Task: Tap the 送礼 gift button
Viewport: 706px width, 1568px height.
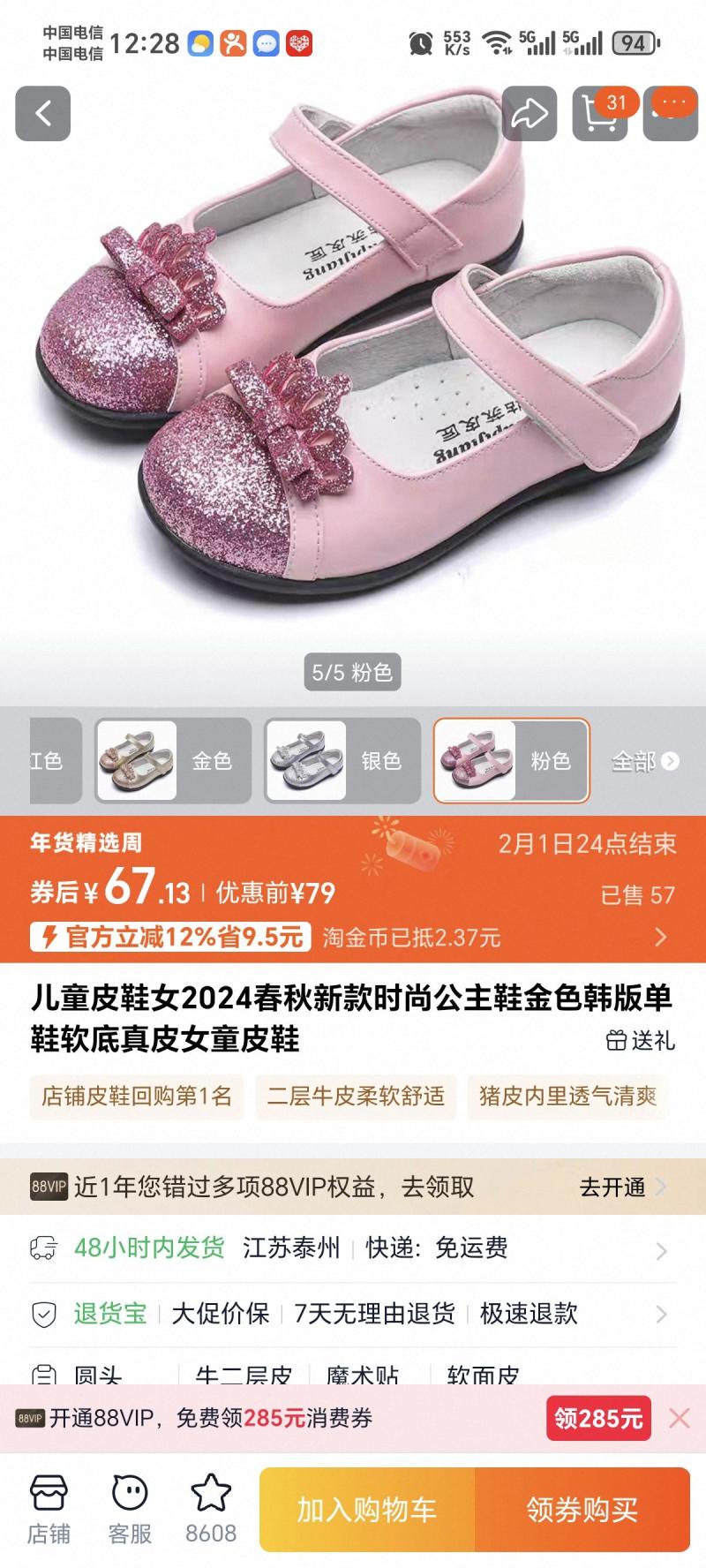Action: (x=641, y=1040)
